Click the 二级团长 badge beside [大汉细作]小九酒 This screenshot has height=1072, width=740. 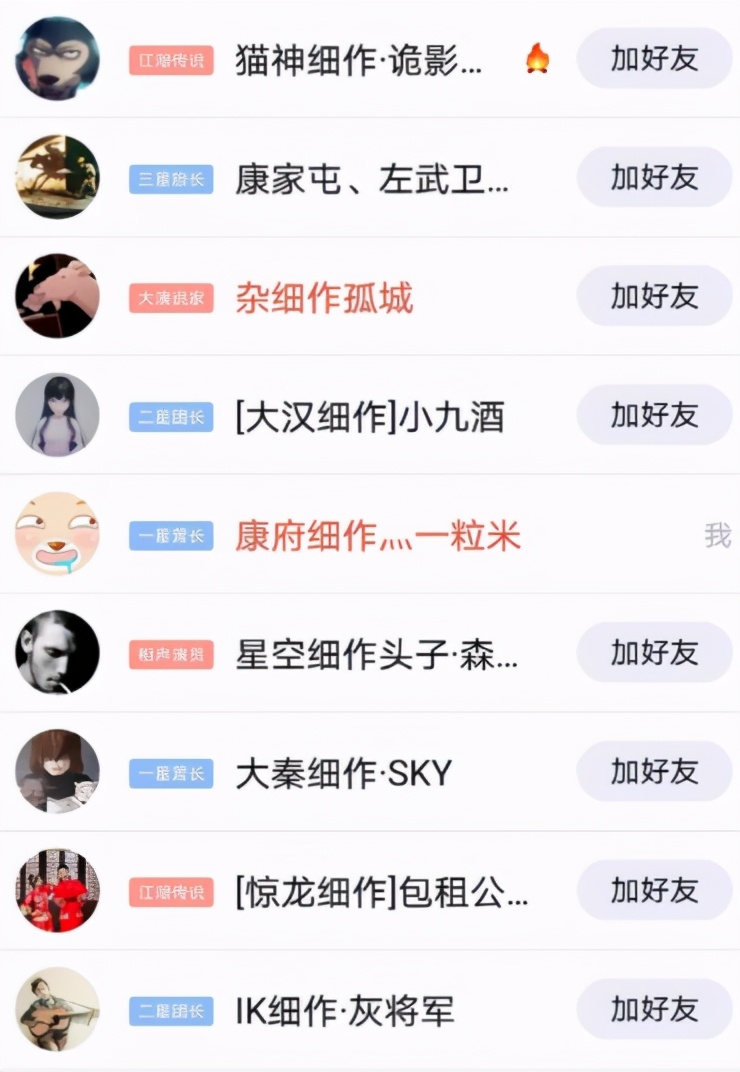[170, 415]
